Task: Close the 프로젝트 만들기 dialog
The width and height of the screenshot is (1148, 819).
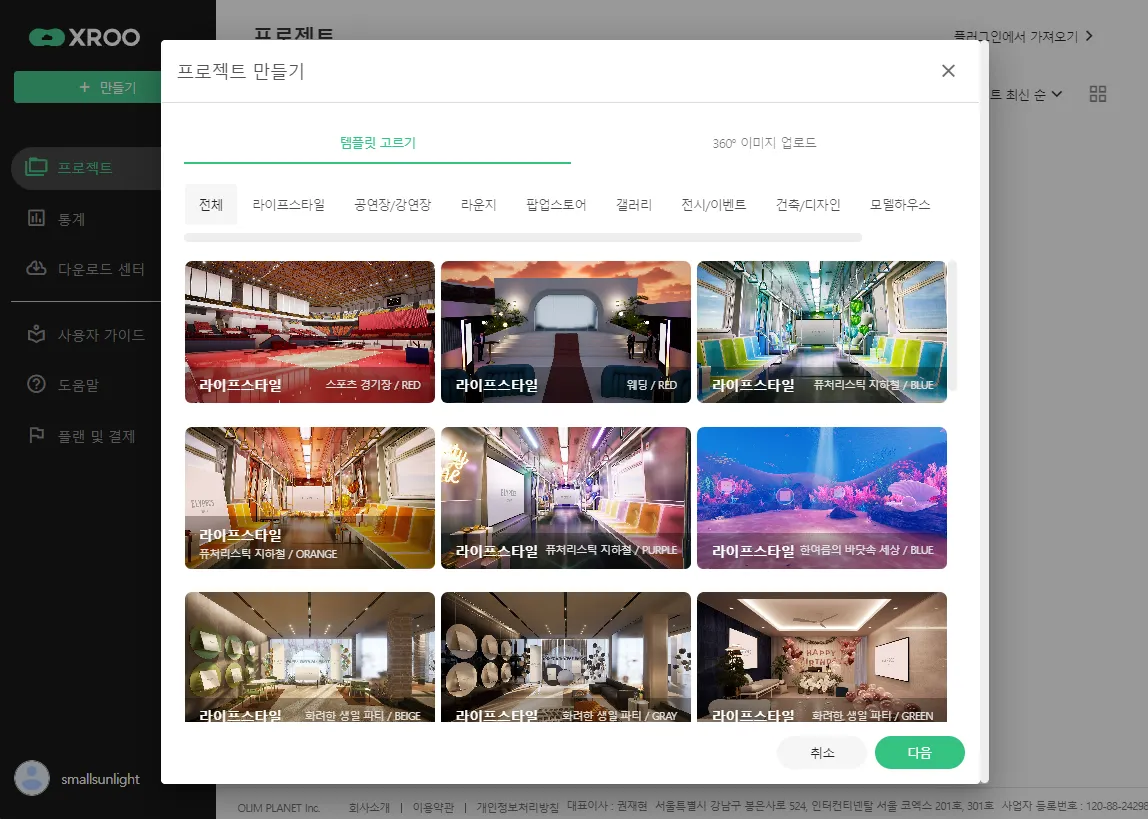Action: point(948,71)
